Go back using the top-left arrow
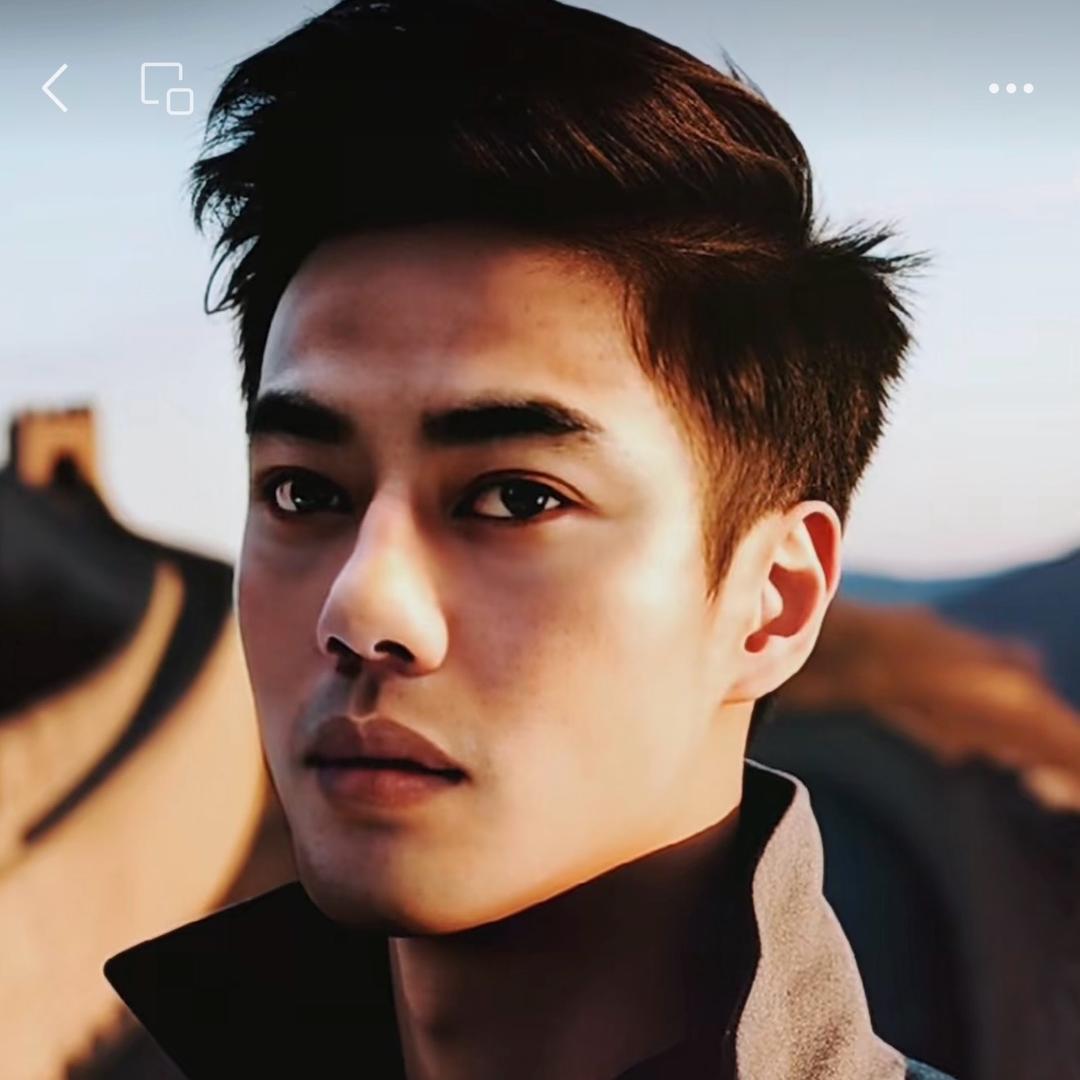This screenshot has width=1080, height=1080. tap(55, 88)
